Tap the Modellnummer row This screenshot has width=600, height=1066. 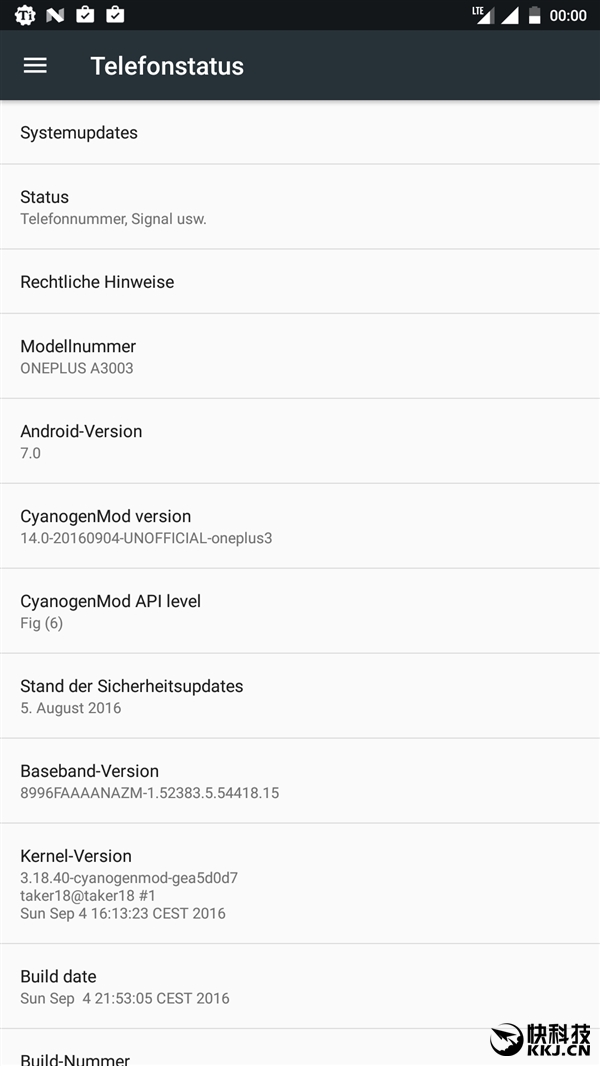(x=300, y=356)
